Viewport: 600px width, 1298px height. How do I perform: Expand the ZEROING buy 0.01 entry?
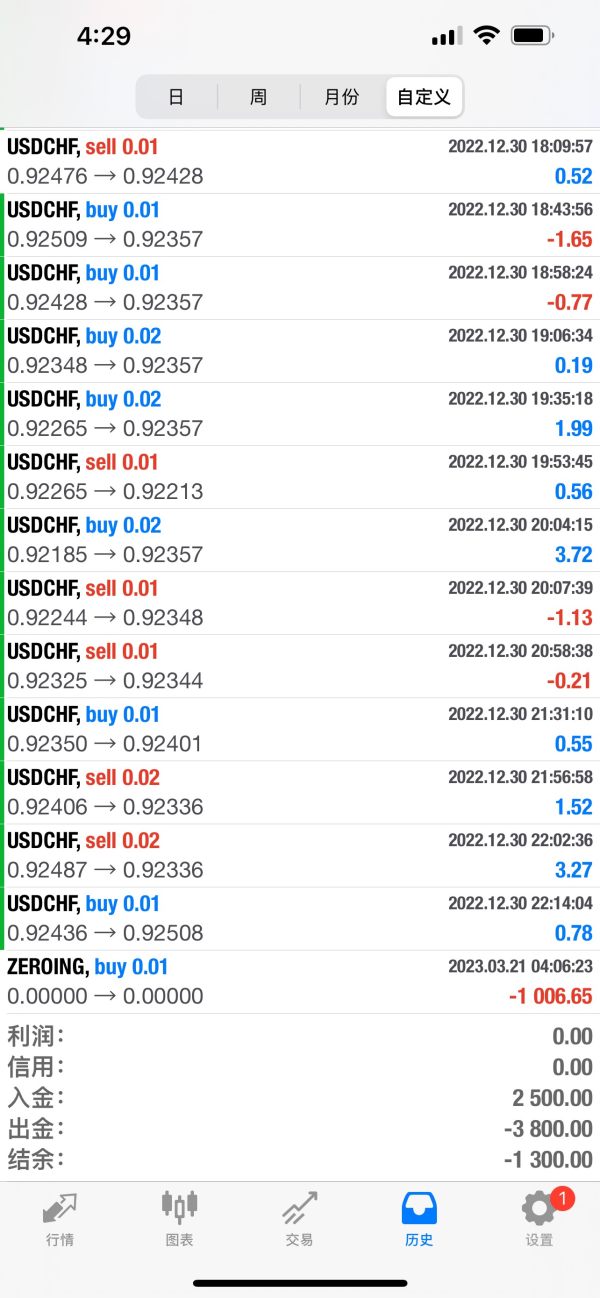(x=300, y=981)
